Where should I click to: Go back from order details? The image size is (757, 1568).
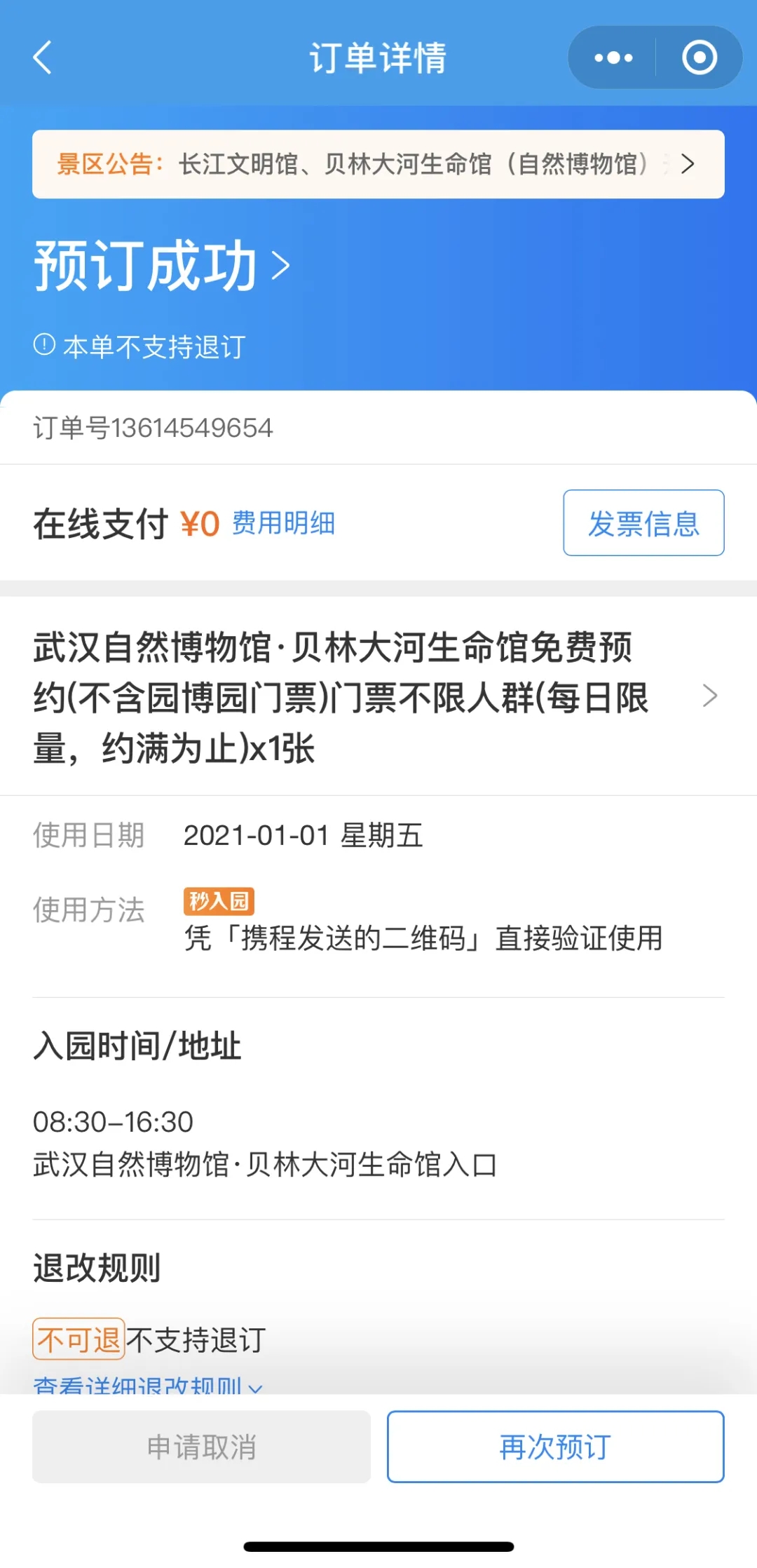coord(43,58)
